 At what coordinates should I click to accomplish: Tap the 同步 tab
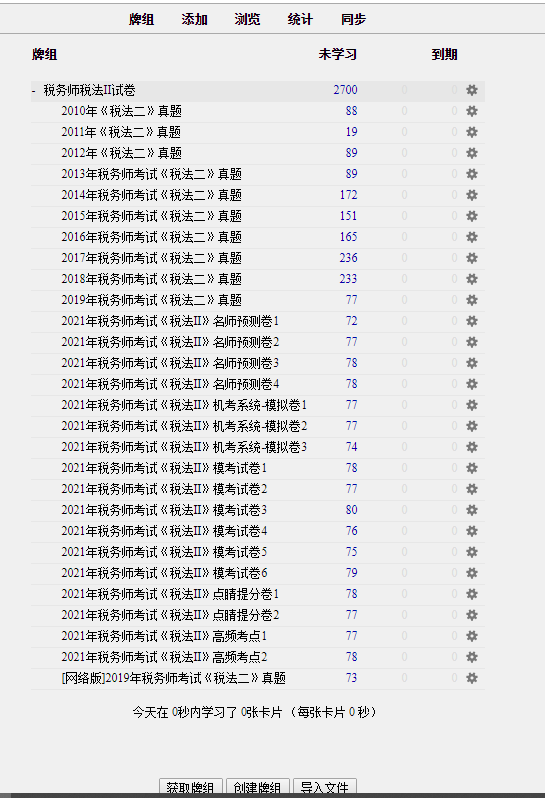pyautogui.click(x=353, y=19)
